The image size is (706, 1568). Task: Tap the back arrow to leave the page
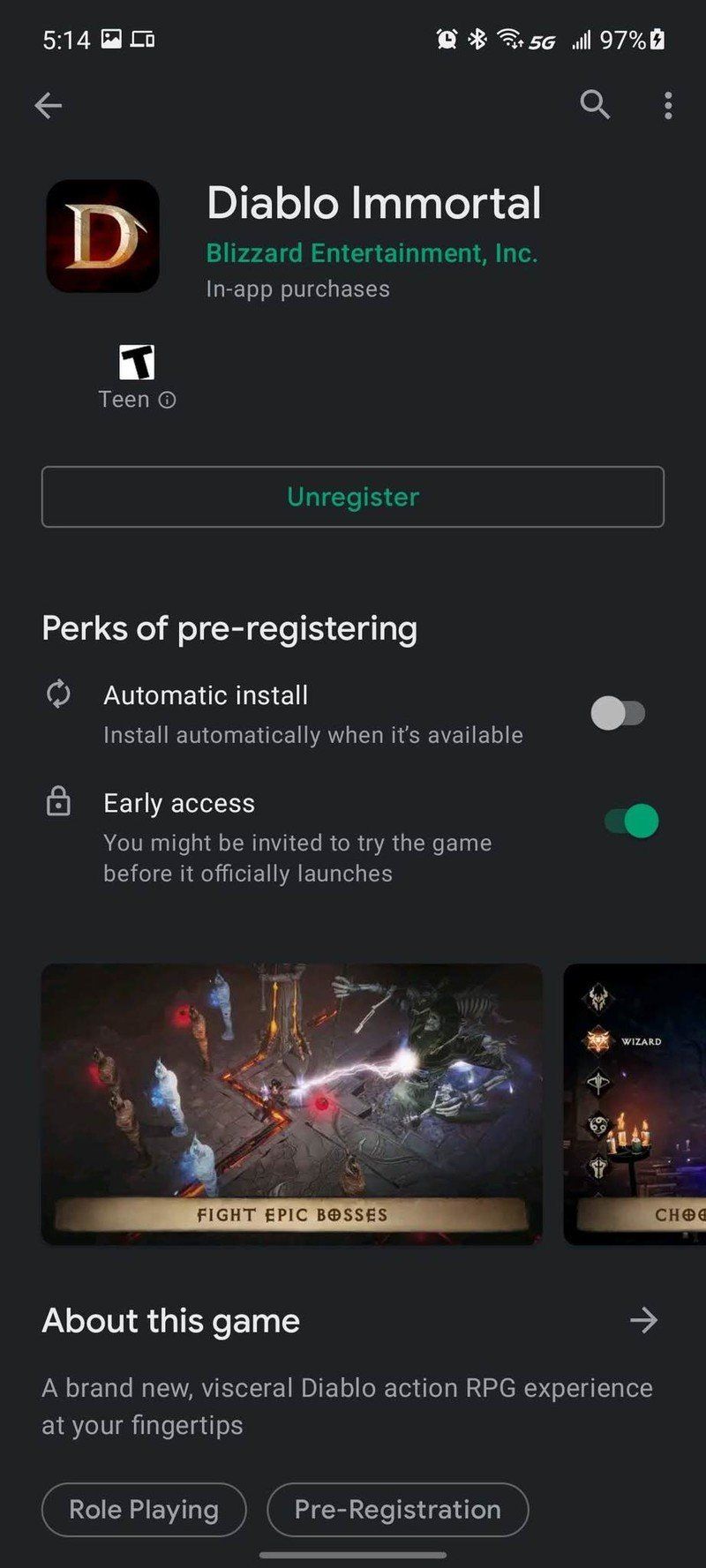[49, 105]
